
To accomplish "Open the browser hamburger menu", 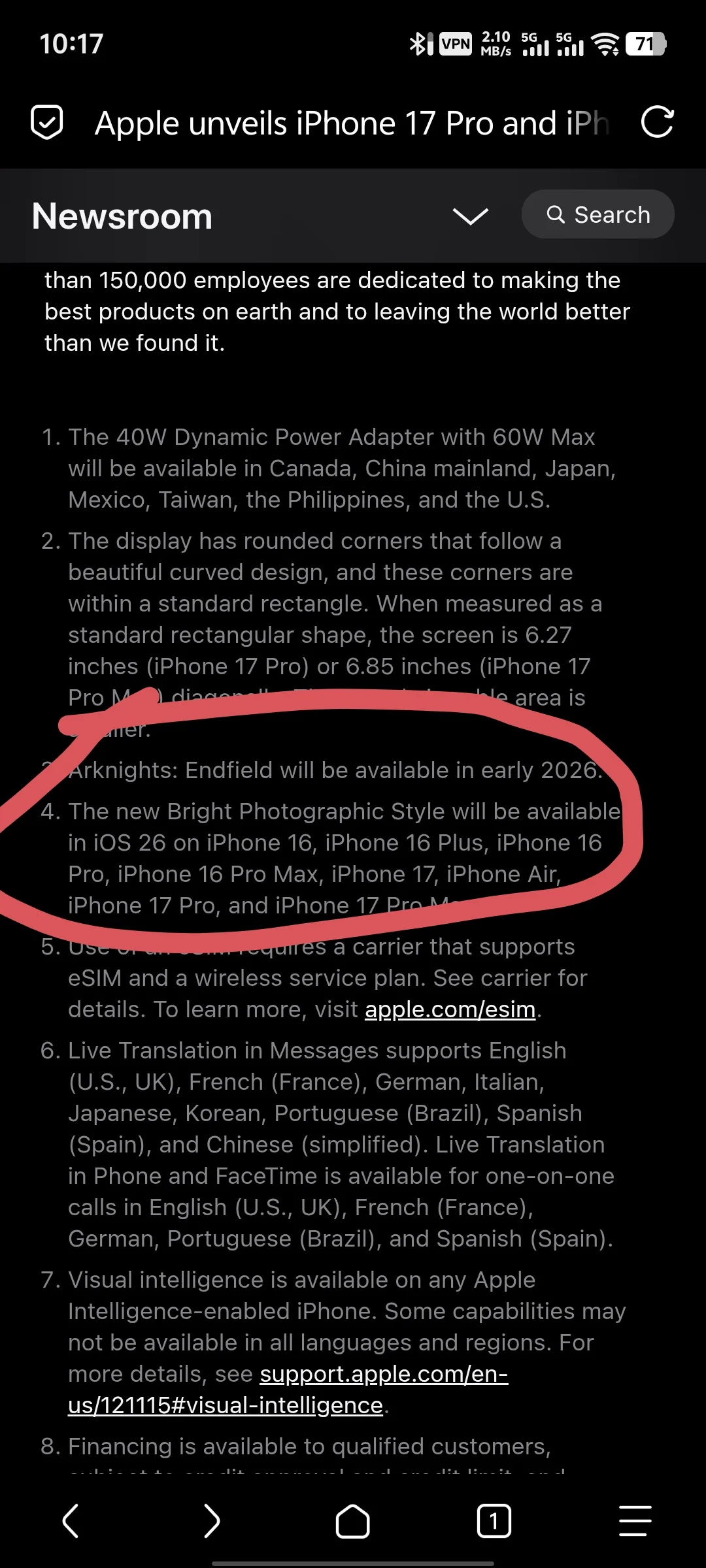I will [635, 1521].
